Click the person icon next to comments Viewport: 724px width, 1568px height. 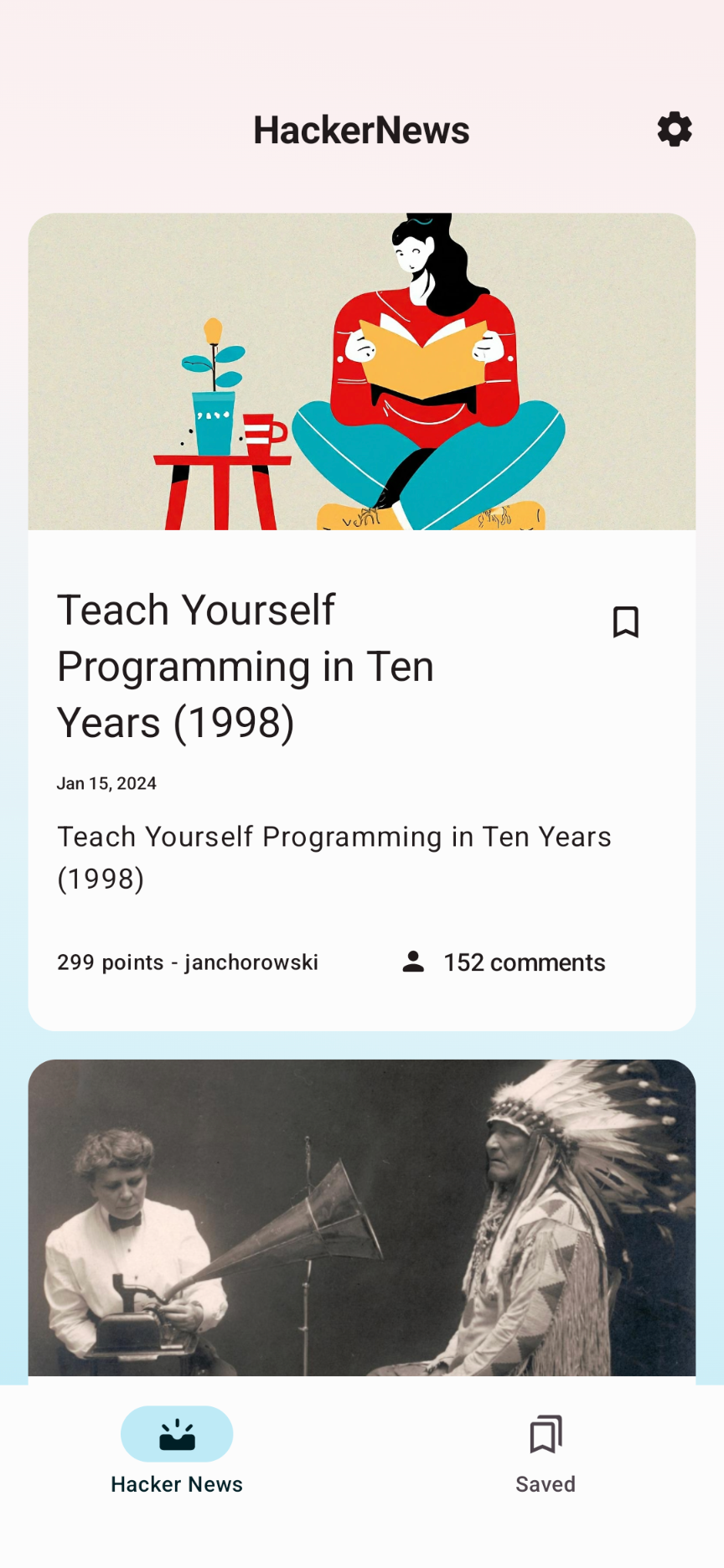414,962
